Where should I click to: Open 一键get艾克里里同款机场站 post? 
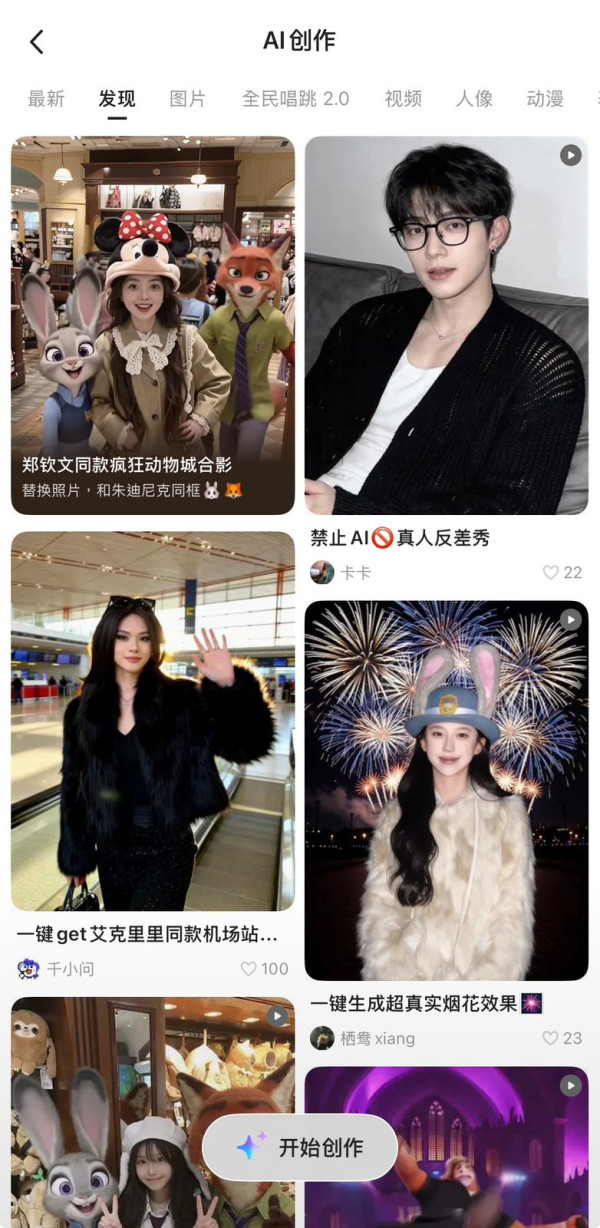153,720
